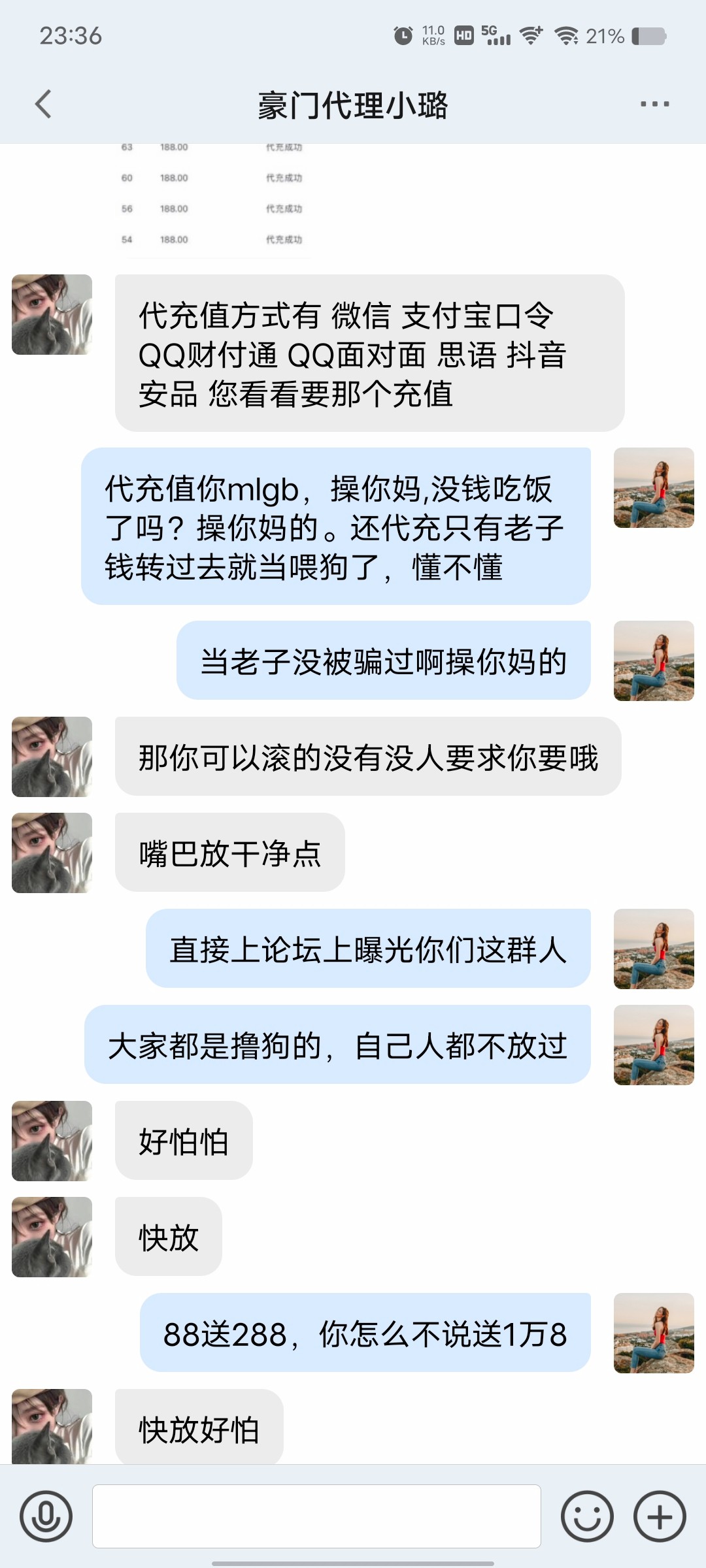Open the plus attachment menu
Image resolution: width=706 pixels, height=1568 pixels.
660,1516
